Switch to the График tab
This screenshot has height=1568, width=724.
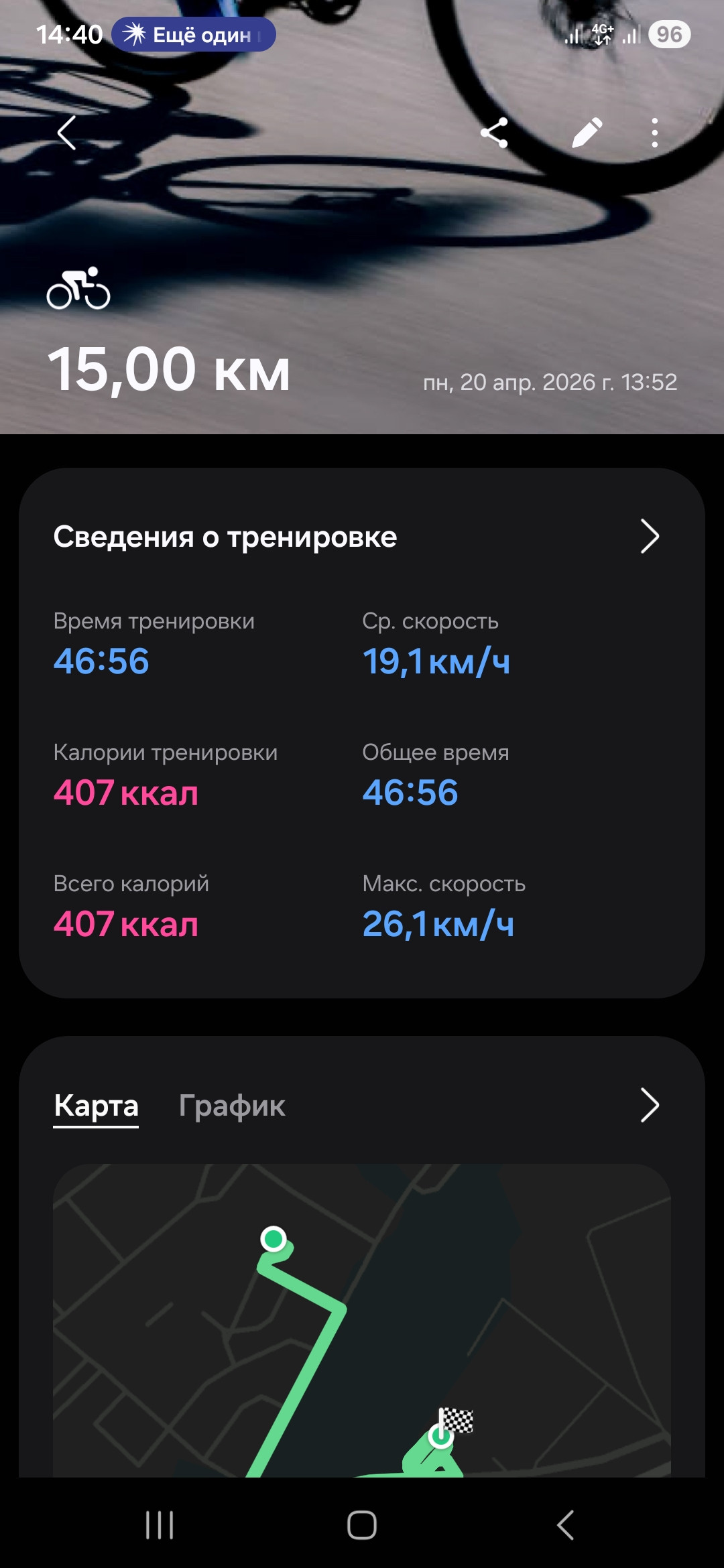pyautogui.click(x=232, y=1106)
